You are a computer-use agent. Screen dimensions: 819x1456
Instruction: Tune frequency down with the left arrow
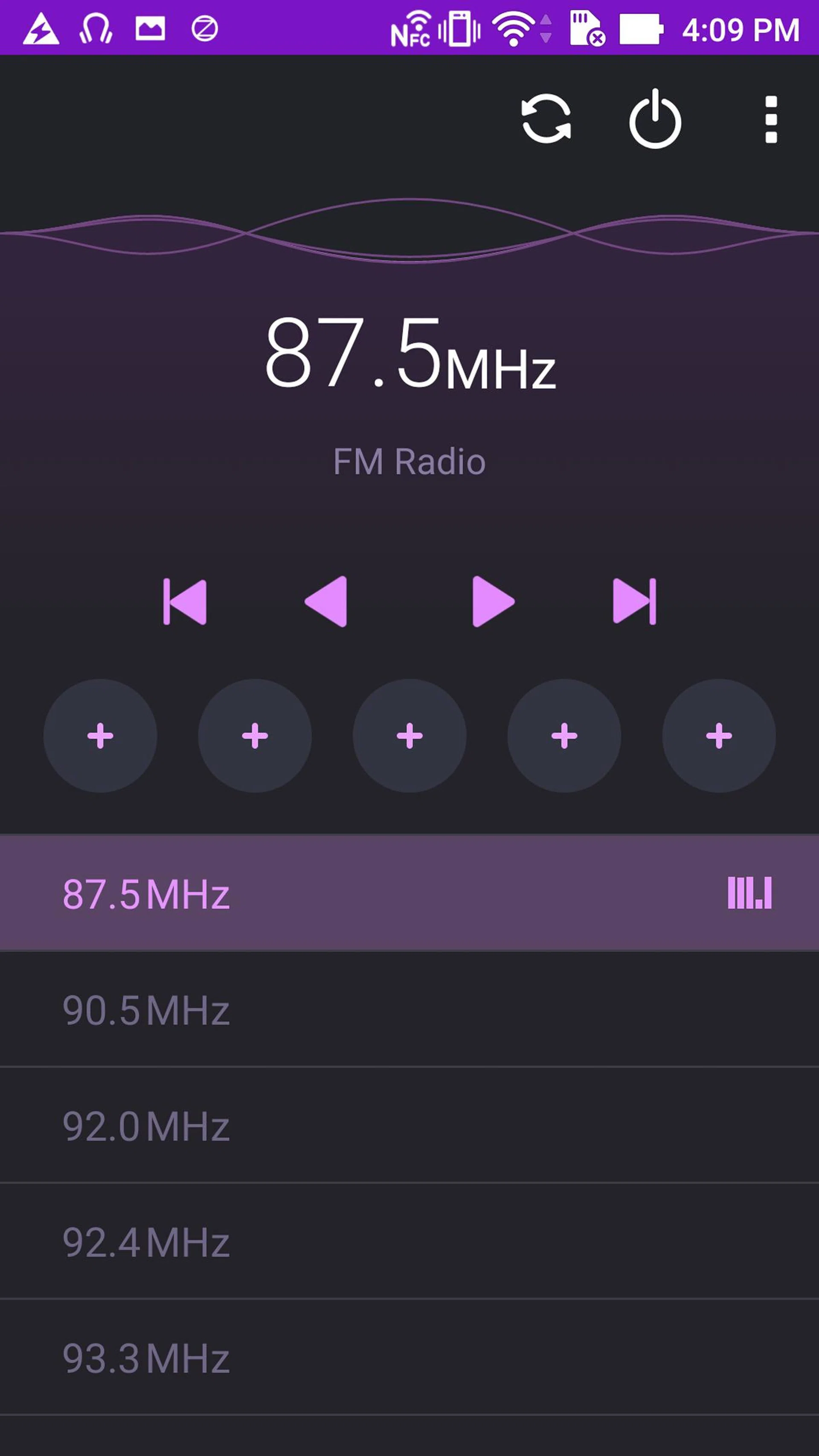(326, 602)
